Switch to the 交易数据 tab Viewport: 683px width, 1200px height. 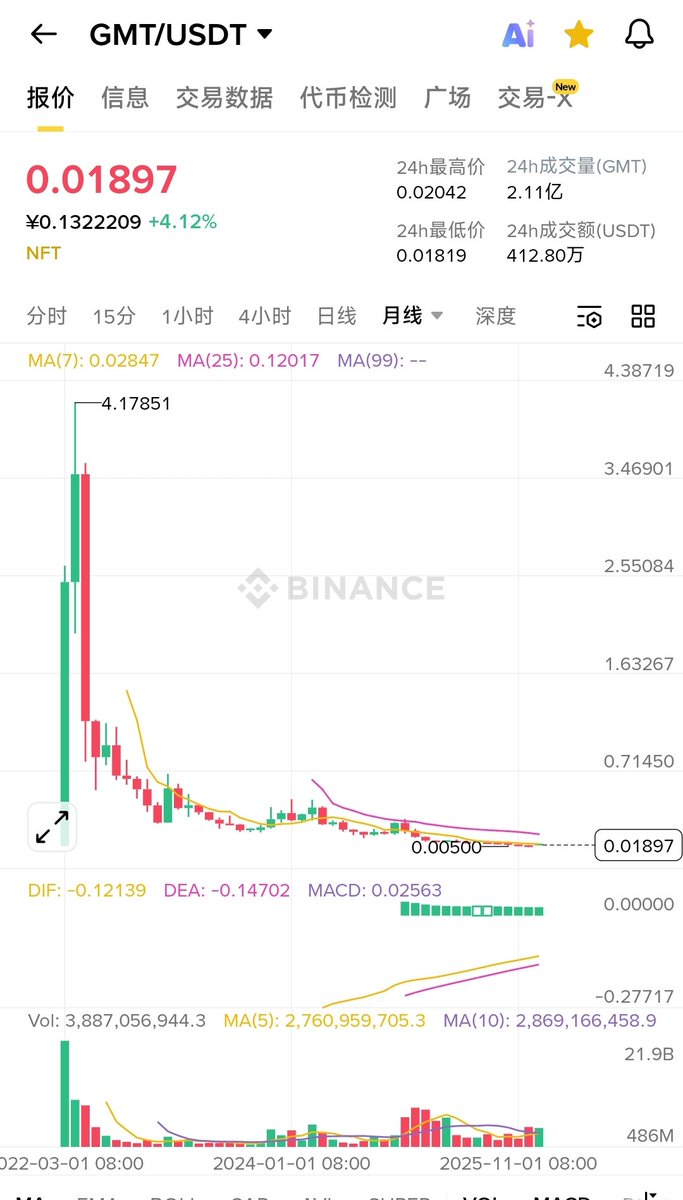click(224, 97)
